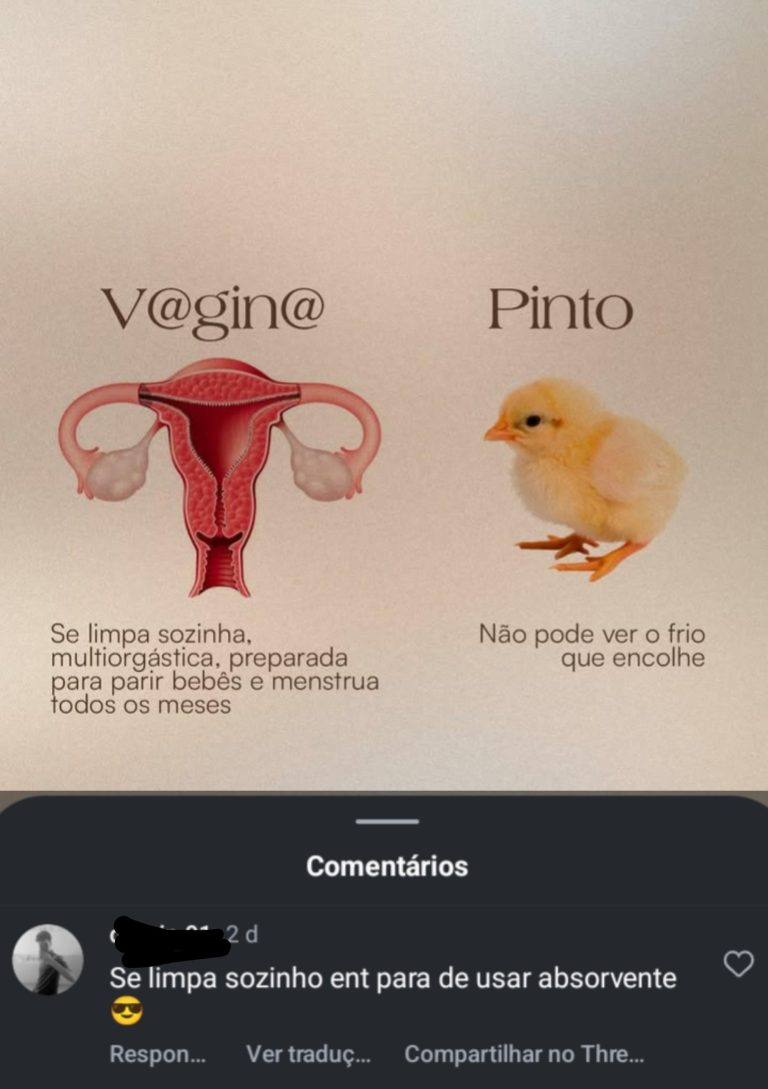
Task: Share the comment to Threads
Action: click(x=523, y=1053)
